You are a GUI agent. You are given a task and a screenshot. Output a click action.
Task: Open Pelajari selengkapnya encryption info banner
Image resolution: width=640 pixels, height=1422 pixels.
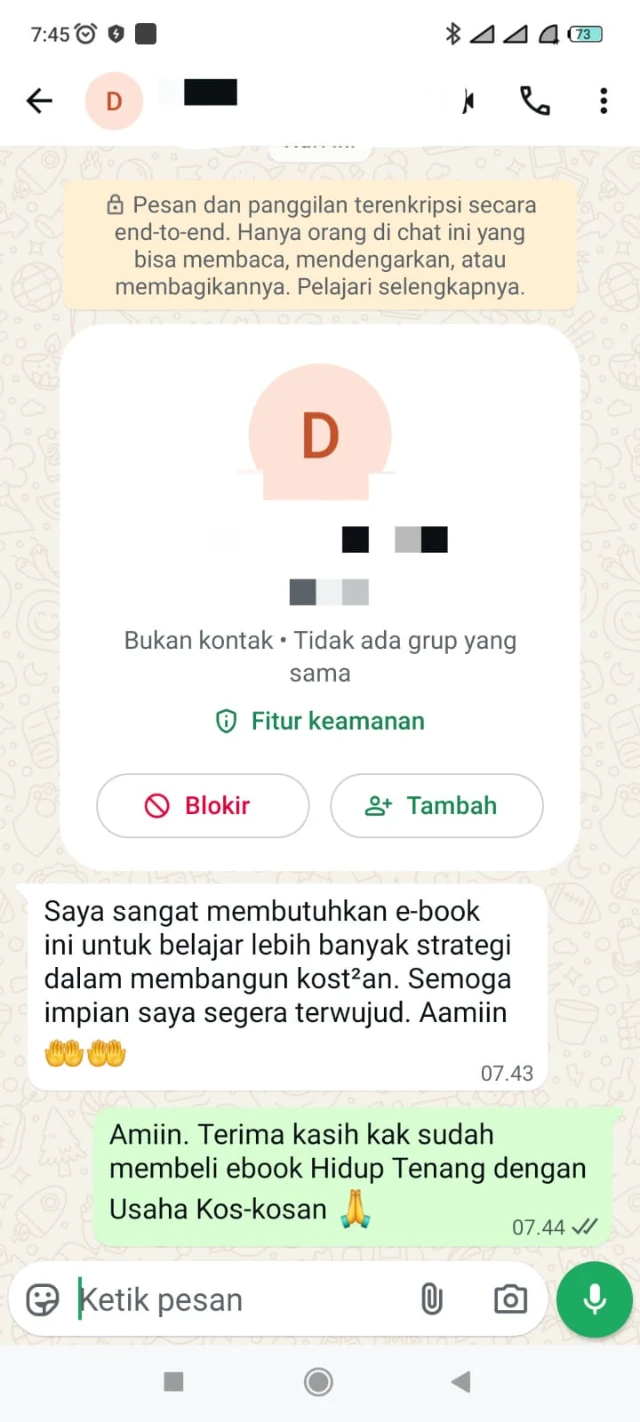pyautogui.click(x=320, y=246)
